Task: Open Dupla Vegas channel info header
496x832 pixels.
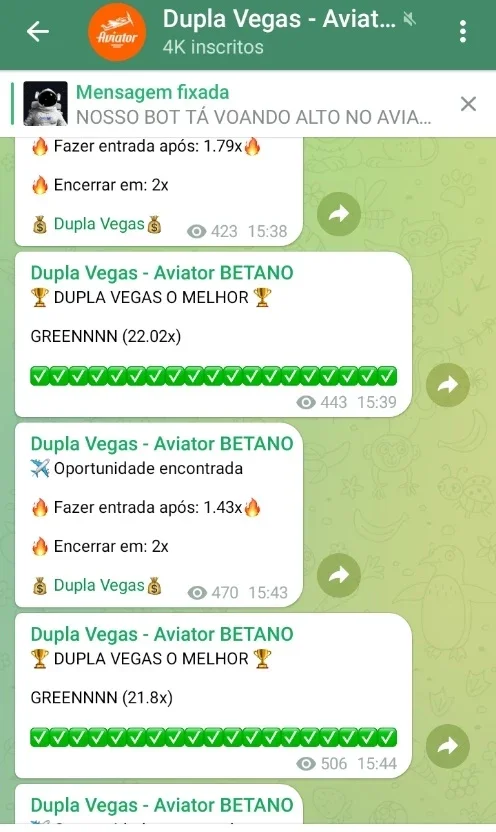Action: (279, 32)
